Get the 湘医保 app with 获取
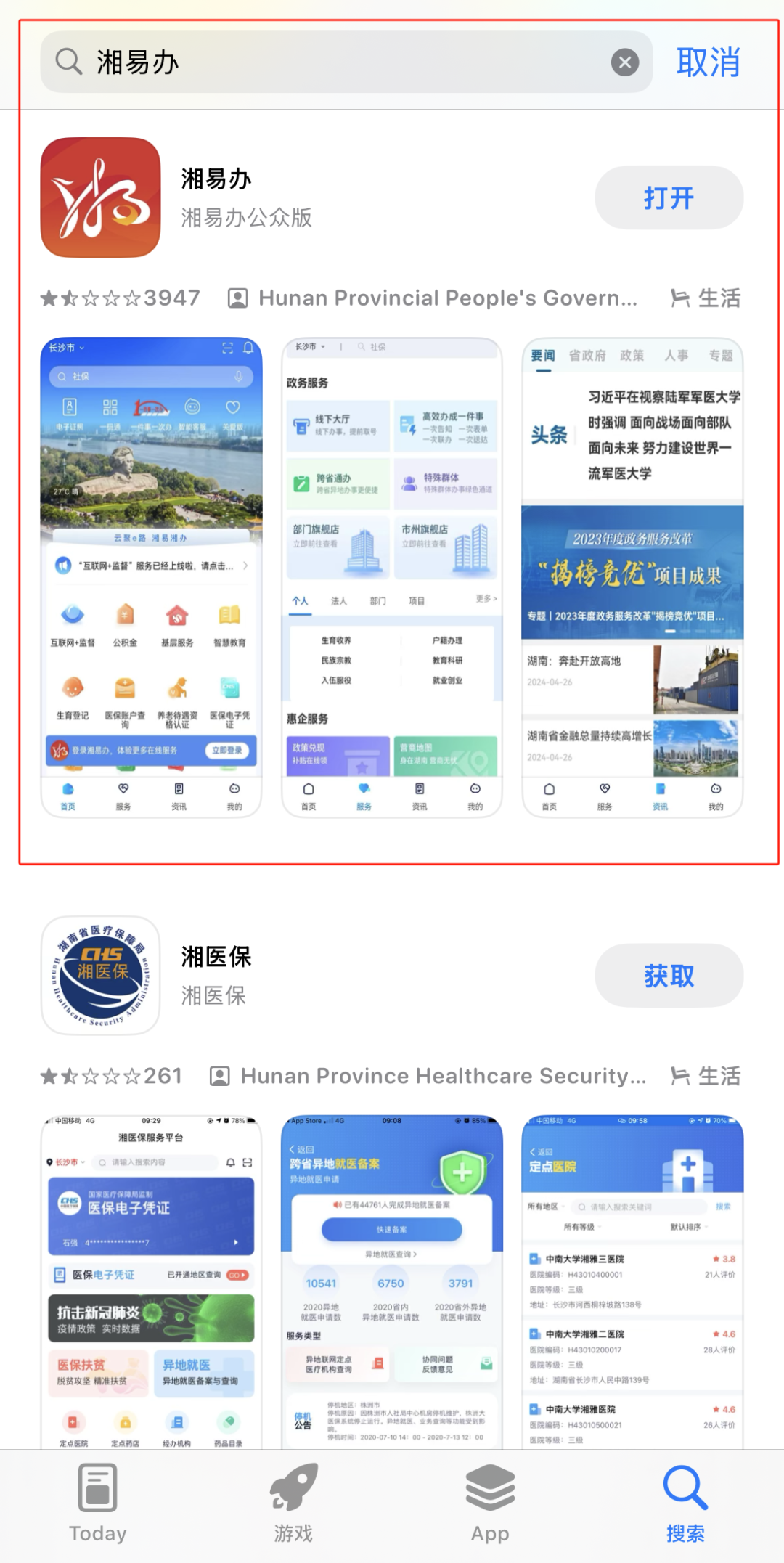This screenshot has height=1563, width=784. click(x=669, y=976)
